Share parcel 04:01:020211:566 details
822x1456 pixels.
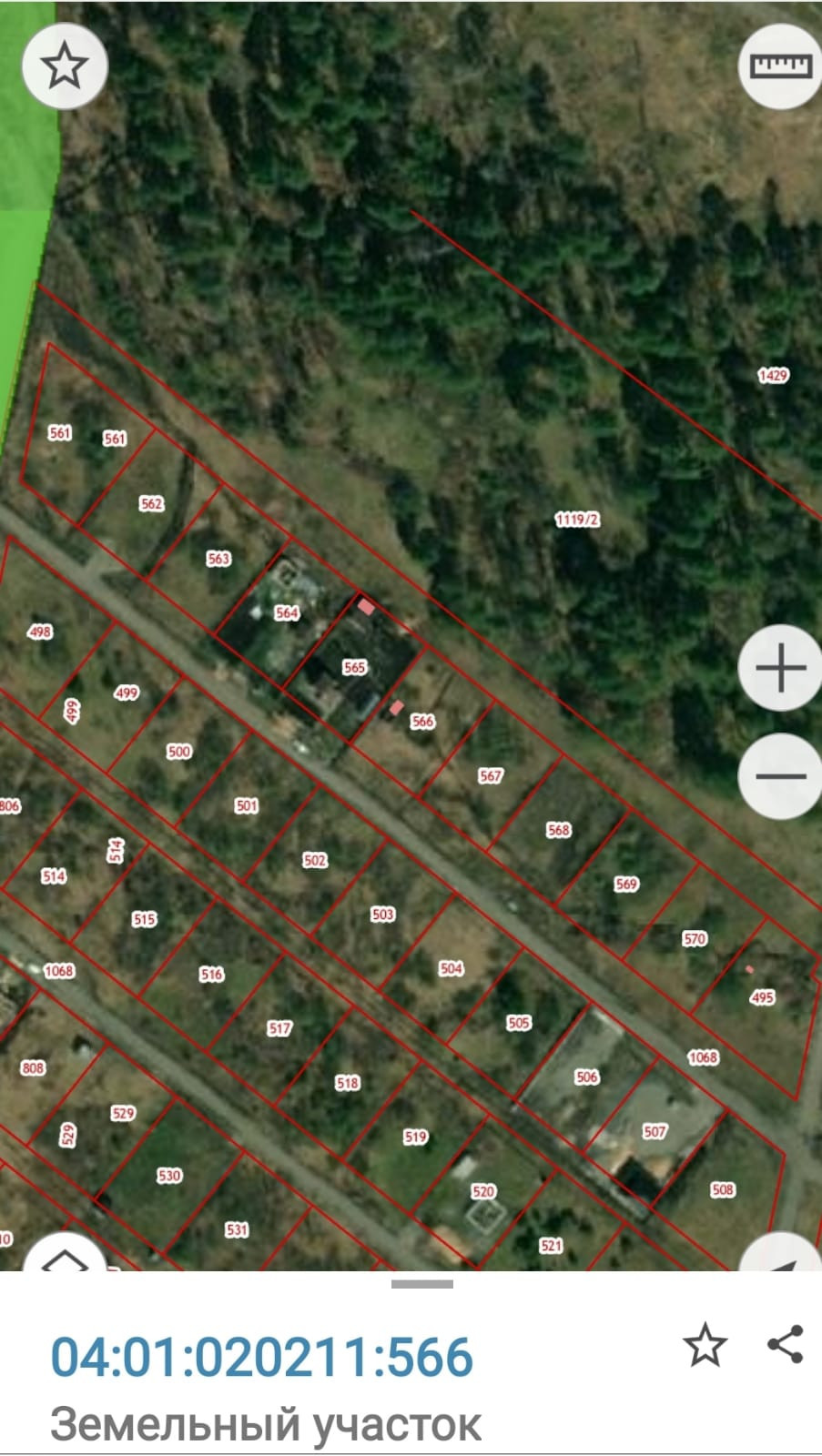point(785,1344)
